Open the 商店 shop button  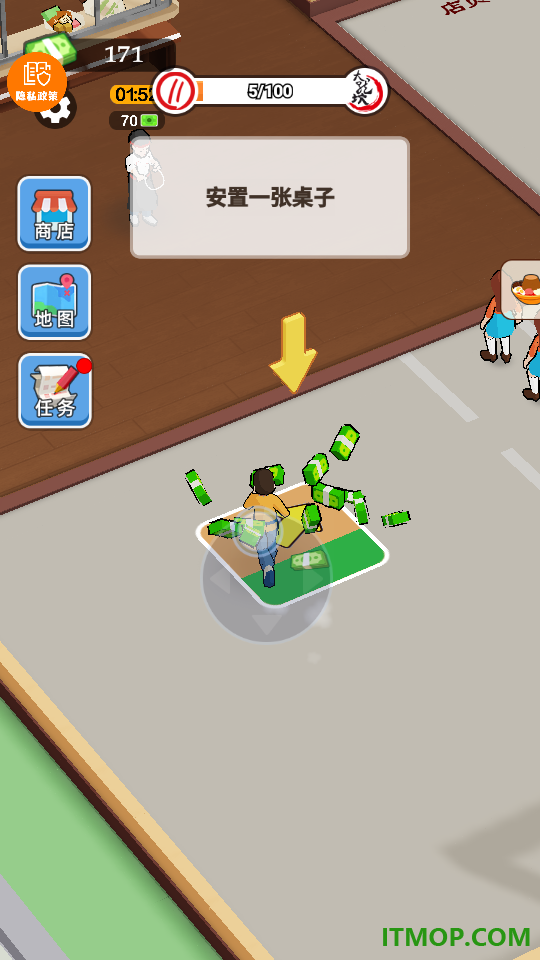pyautogui.click(x=54, y=214)
